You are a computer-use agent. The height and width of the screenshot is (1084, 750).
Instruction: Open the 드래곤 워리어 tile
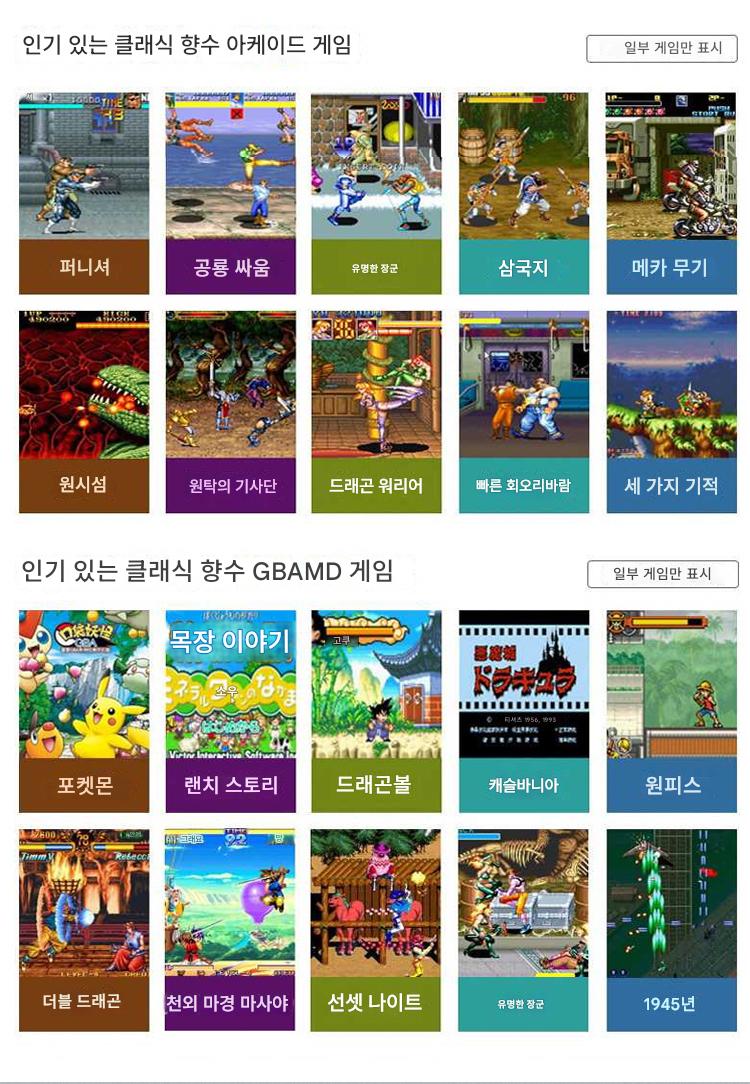coord(376,412)
